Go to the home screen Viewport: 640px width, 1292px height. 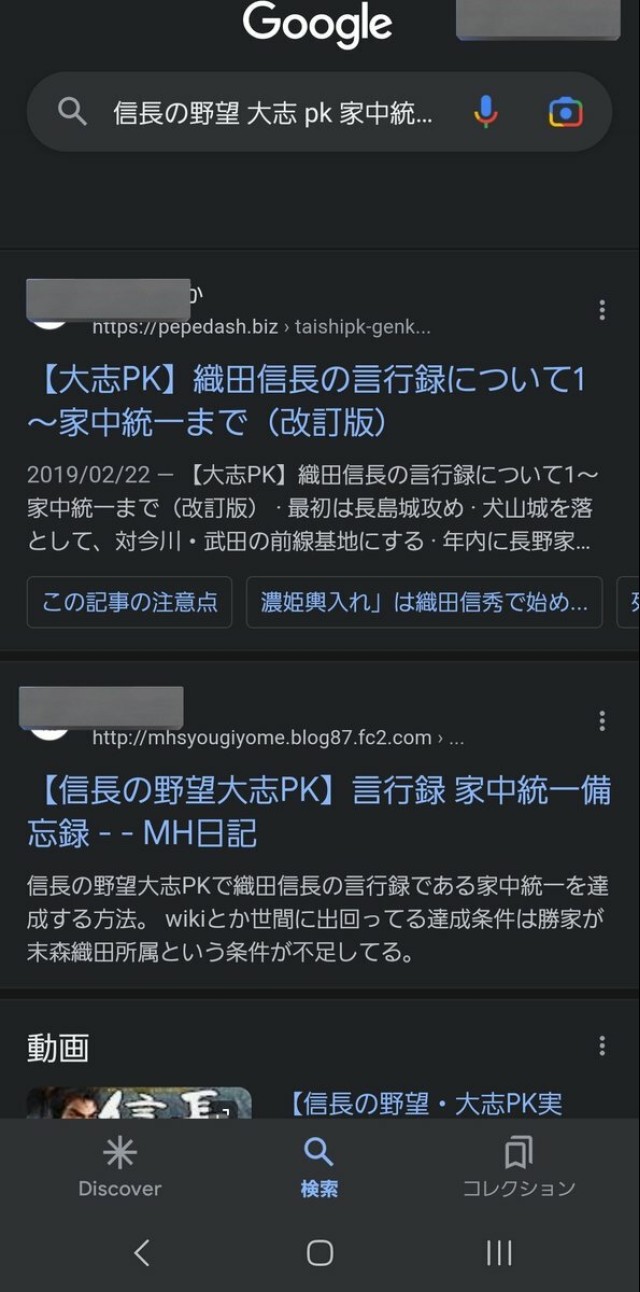pos(319,1252)
